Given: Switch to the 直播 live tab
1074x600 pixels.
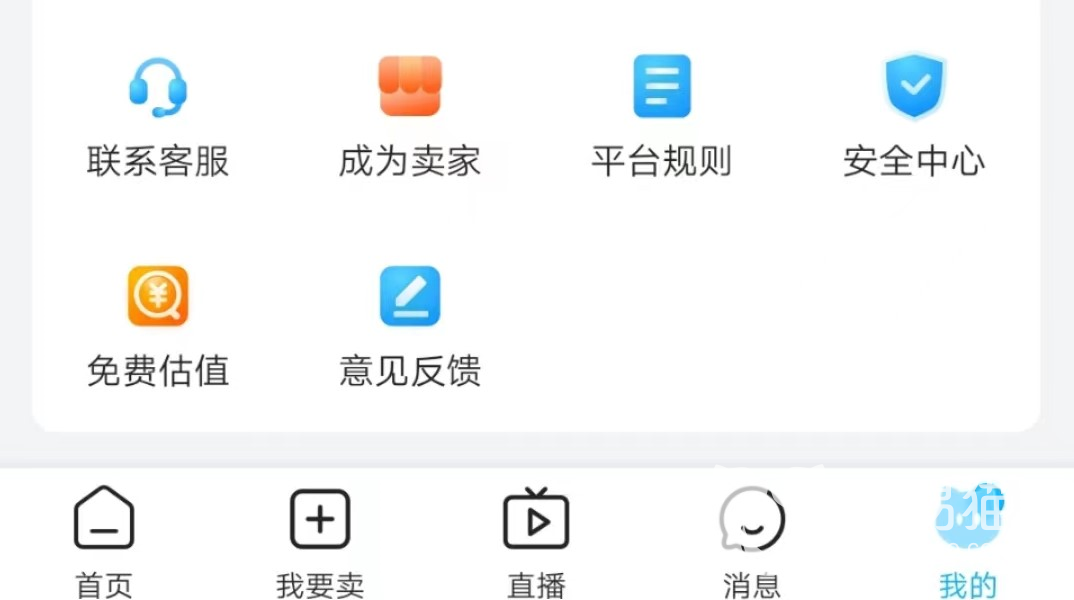Looking at the screenshot, I should coord(536,542).
